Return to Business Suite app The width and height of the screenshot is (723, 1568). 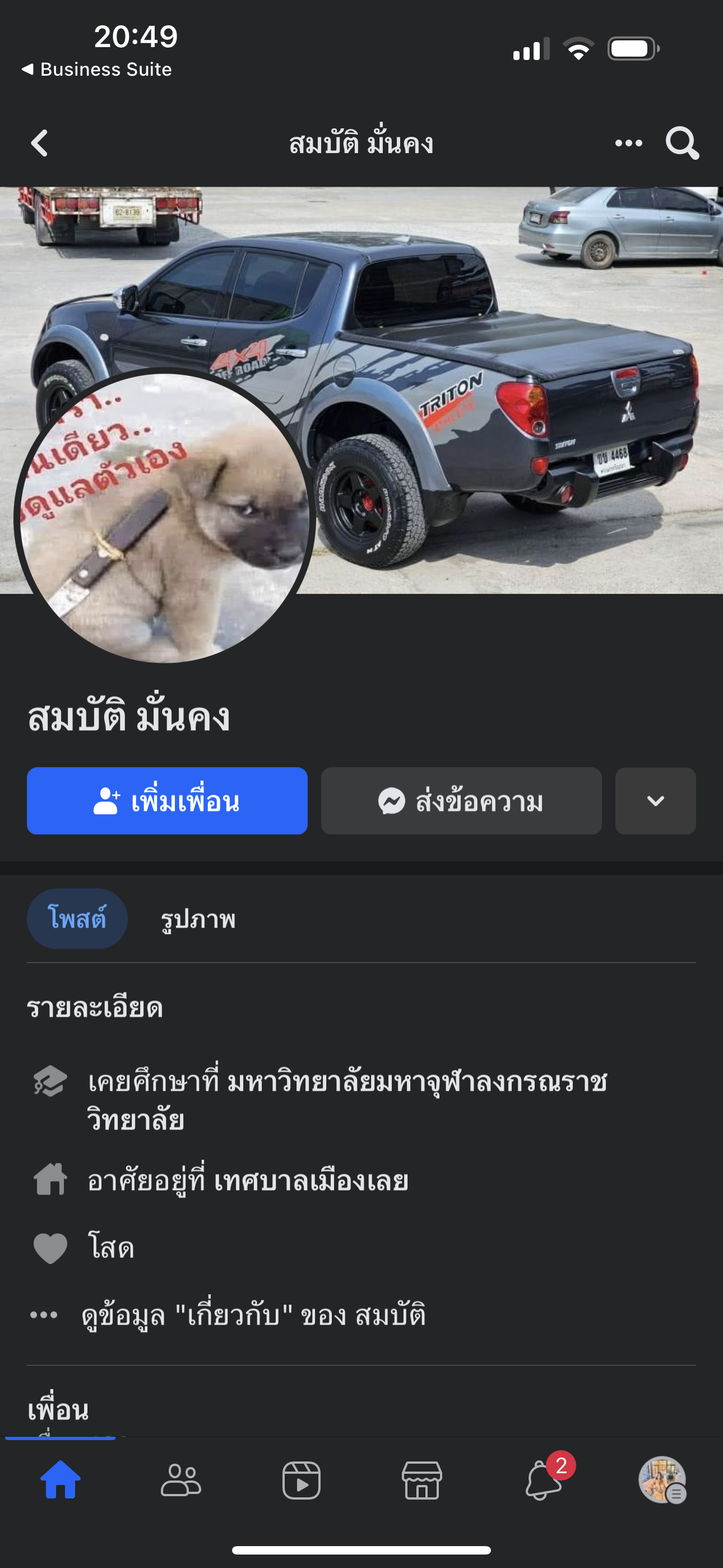click(x=98, y=70)
